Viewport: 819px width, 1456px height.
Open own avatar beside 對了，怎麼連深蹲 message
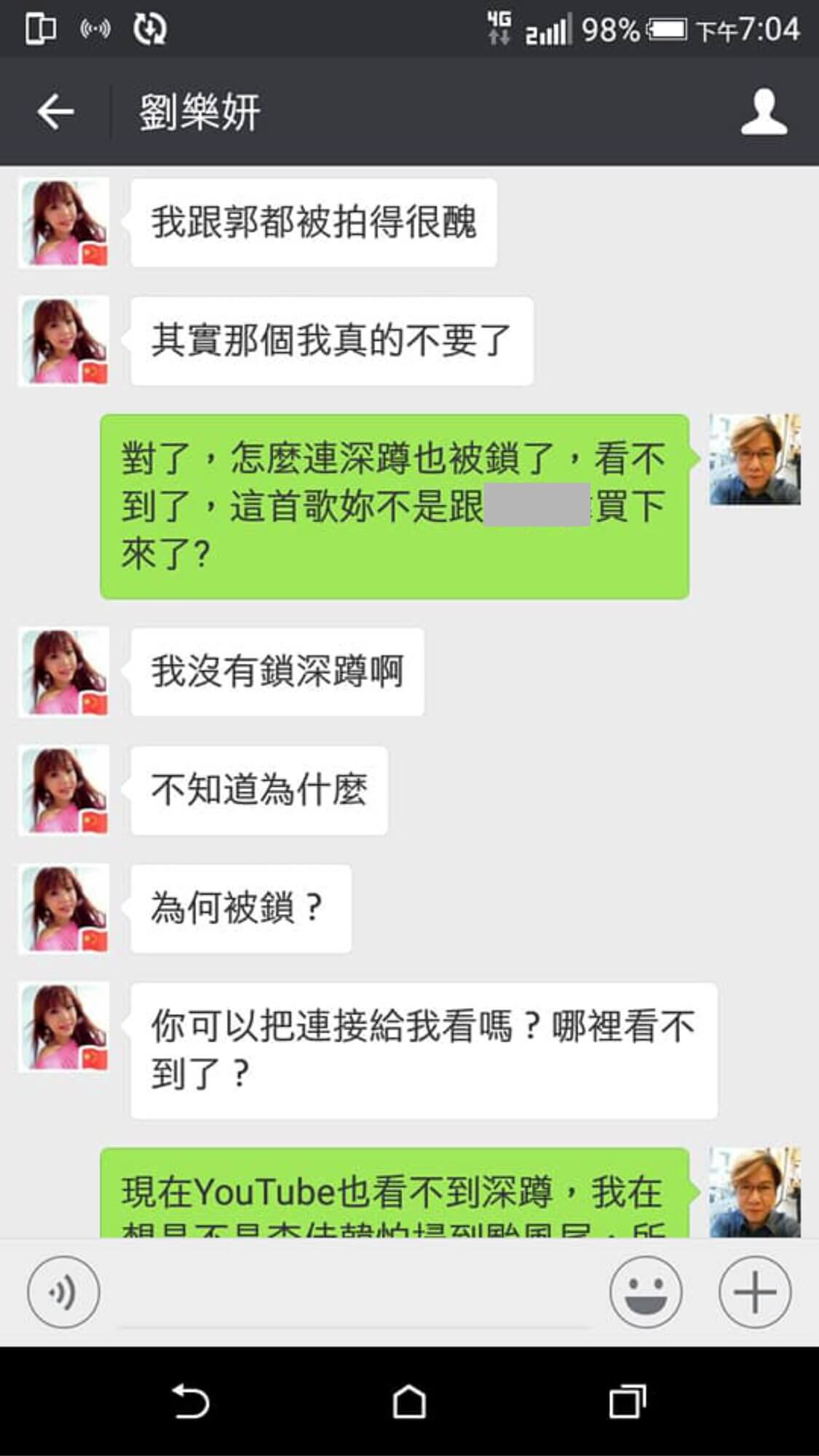(755, 459)
